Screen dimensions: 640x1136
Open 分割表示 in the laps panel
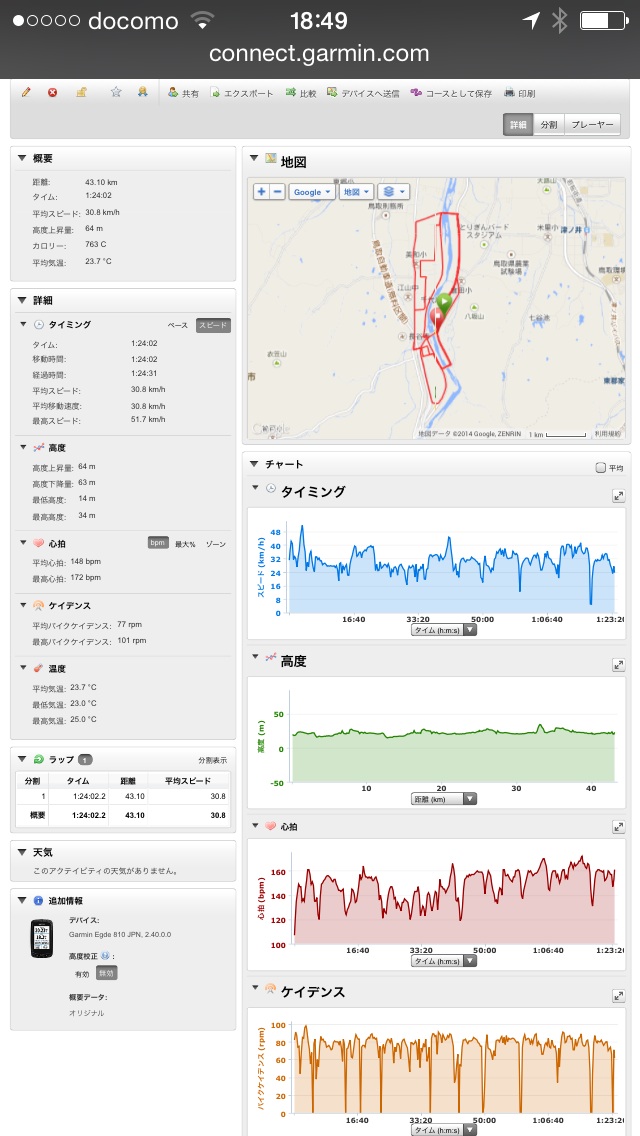[211, 760]
